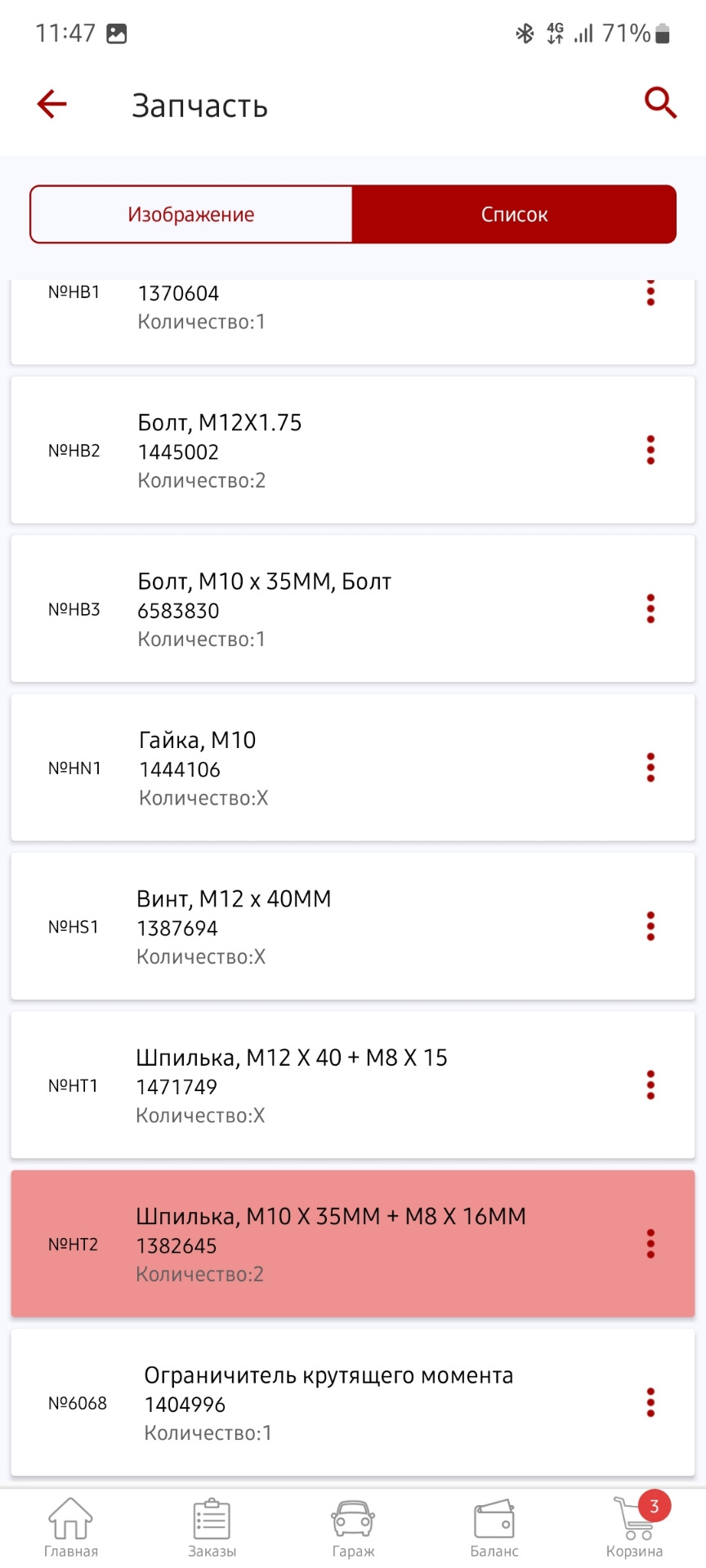This screenshot has height=1568, width=706.
Task: Select the Болт, M10 x 35MM card
Action: (327, 608)
